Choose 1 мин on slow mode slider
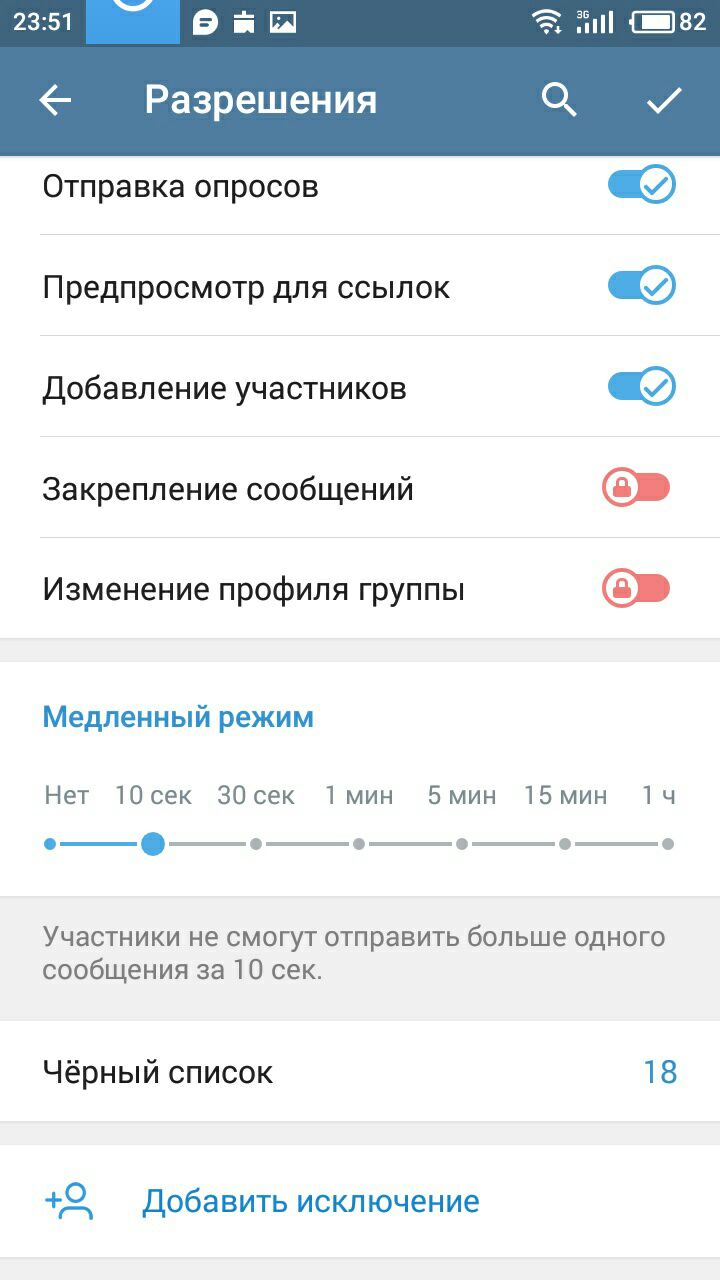Image resolution: width=720 pixels, height=1280 pixels. [x=359, y=844]
